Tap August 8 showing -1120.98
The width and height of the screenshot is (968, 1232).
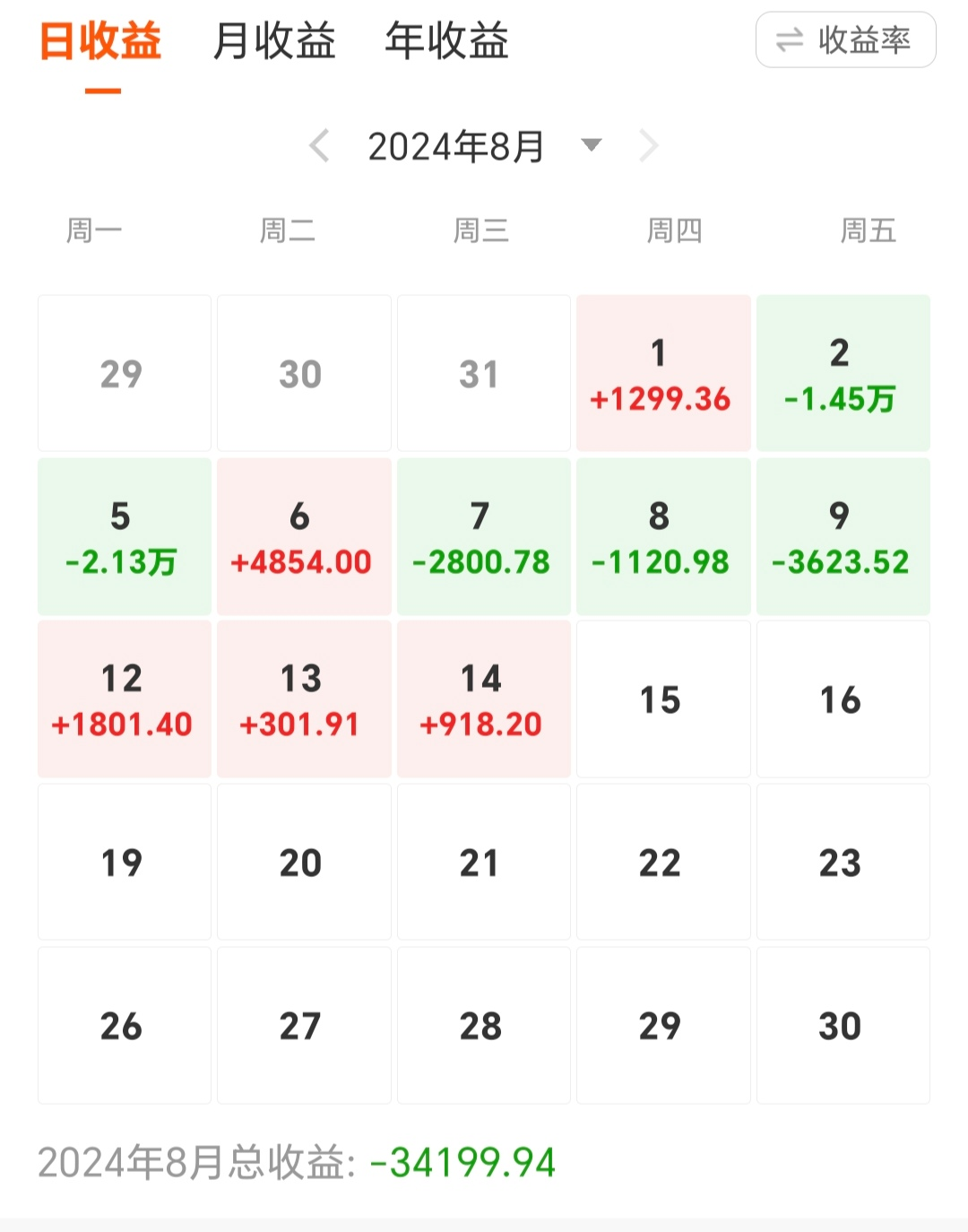tap(662, 536)
